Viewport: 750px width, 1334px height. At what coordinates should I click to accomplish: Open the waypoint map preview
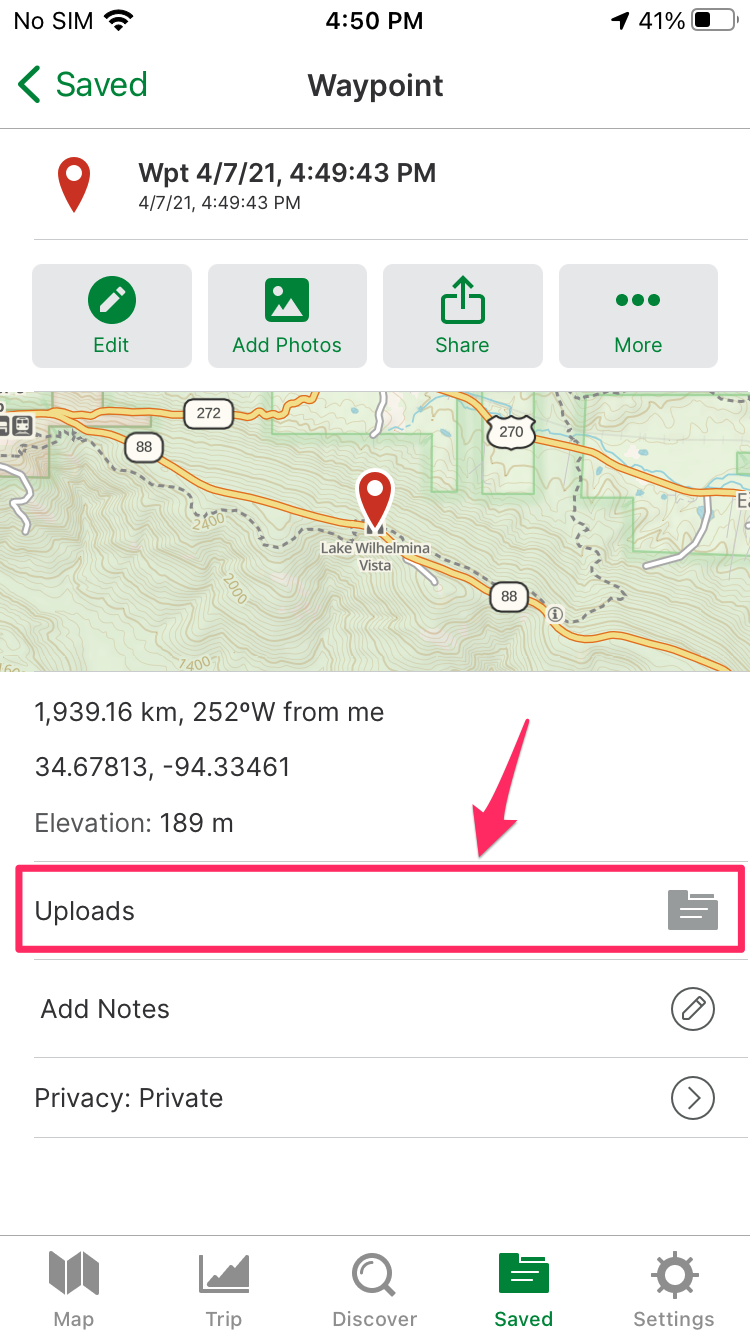click(375, 531)
